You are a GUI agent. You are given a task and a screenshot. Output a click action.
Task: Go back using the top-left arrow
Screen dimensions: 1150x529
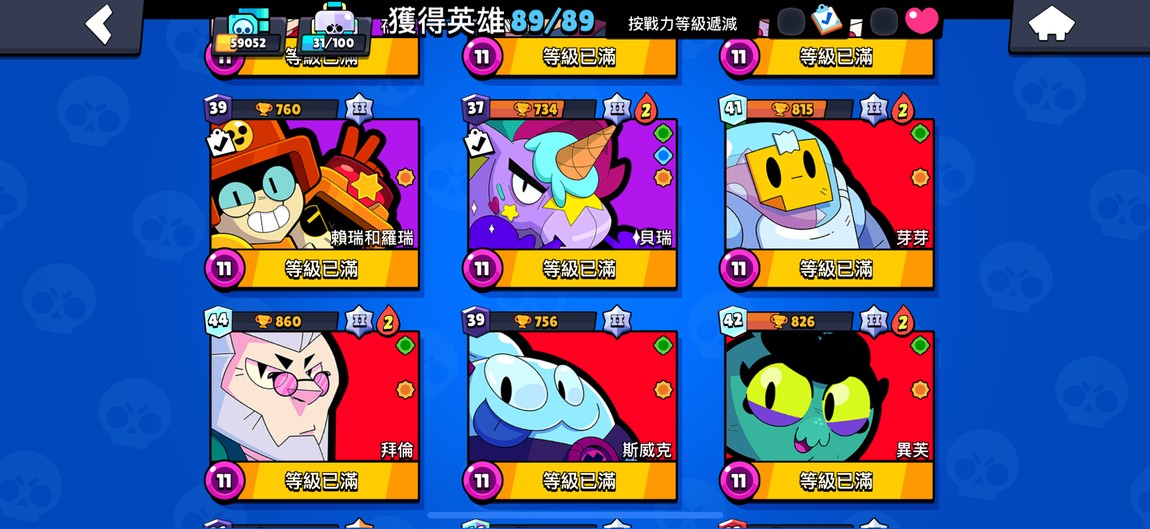[x=98, y=24]
